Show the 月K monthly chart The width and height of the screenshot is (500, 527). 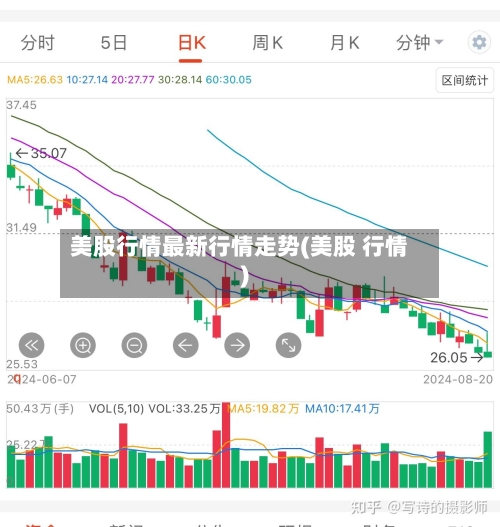(x=345, y=43)
